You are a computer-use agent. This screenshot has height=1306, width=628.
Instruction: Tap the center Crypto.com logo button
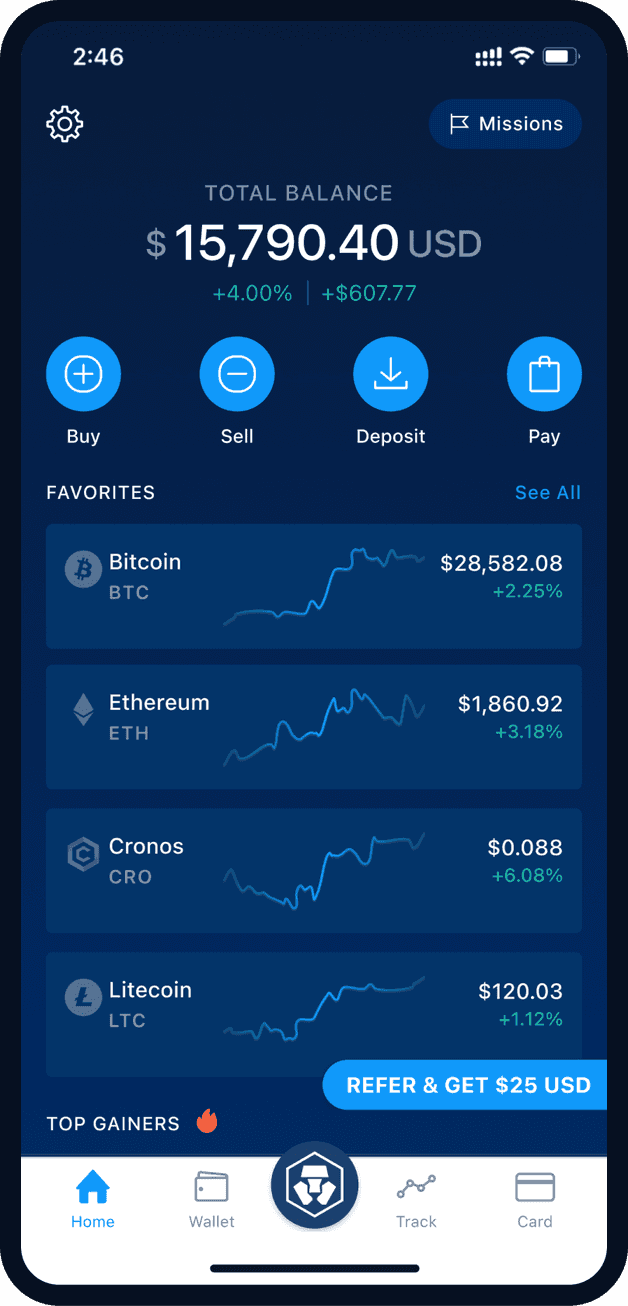click(x=314, y=1187)
